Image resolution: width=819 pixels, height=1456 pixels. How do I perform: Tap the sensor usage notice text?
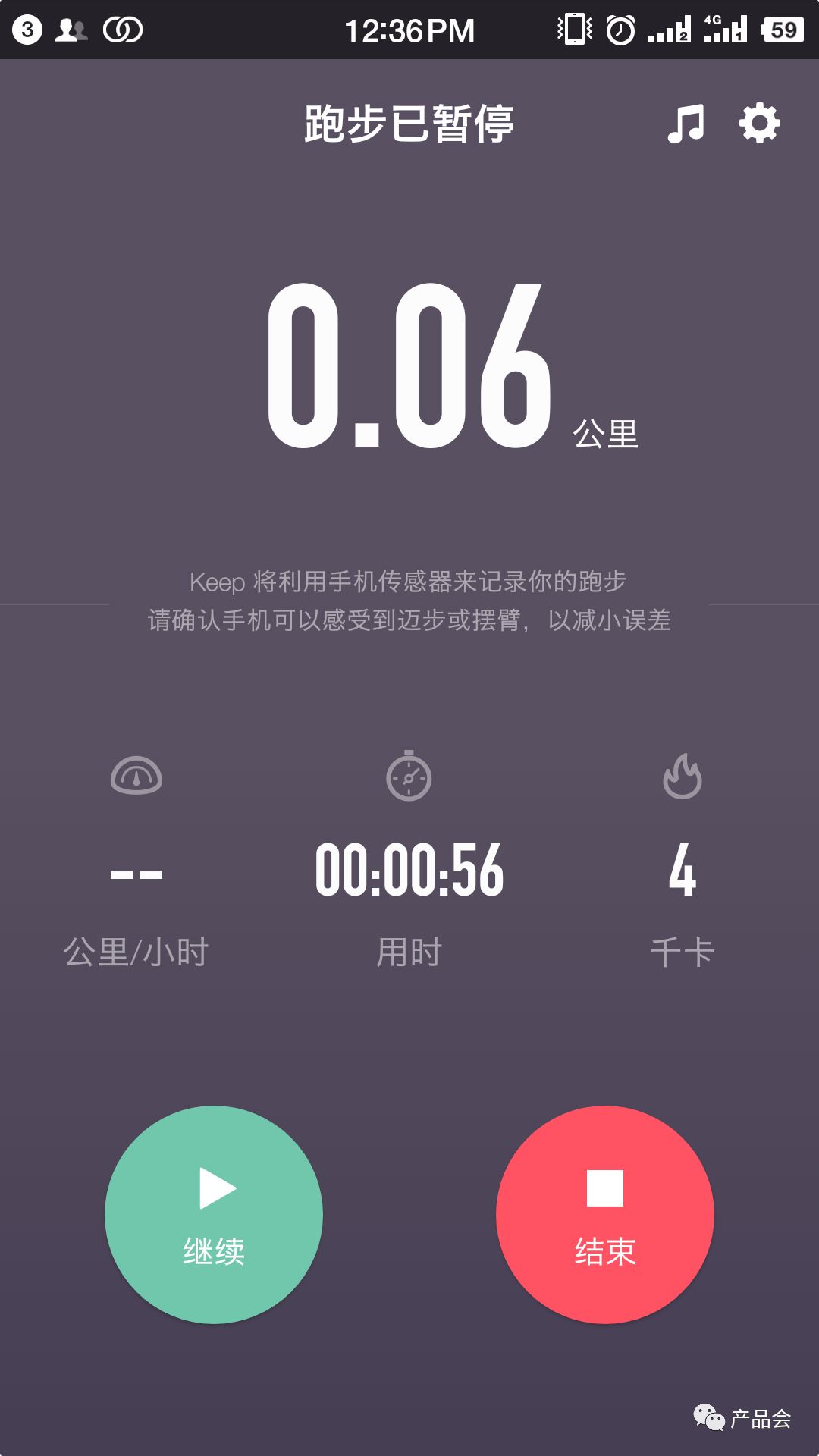tap(409, 599)
